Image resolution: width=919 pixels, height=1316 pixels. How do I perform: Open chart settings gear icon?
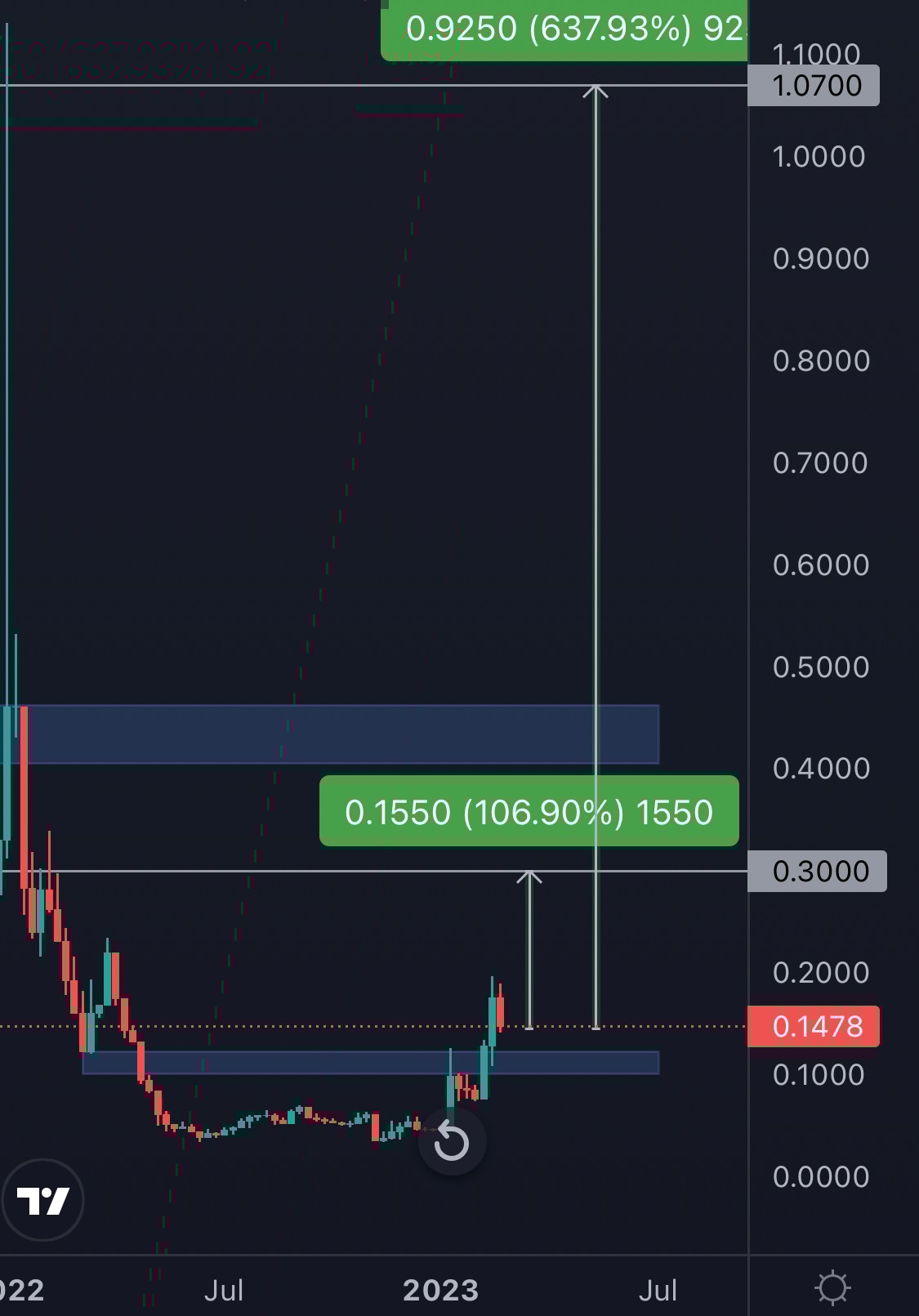pyautogui.click(x=832, y=1288)
